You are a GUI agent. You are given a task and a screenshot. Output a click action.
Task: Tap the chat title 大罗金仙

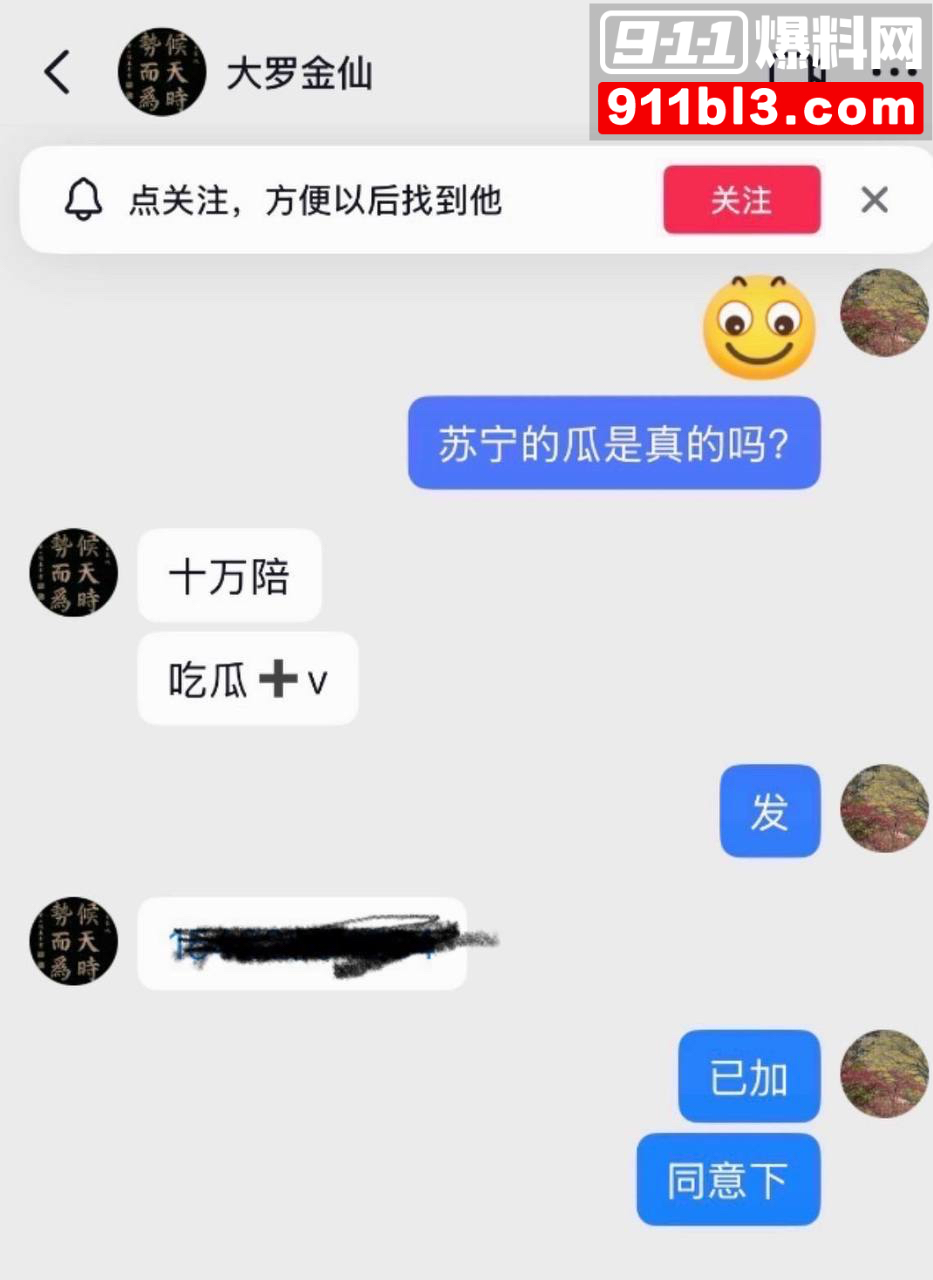(x=297, y=74)
